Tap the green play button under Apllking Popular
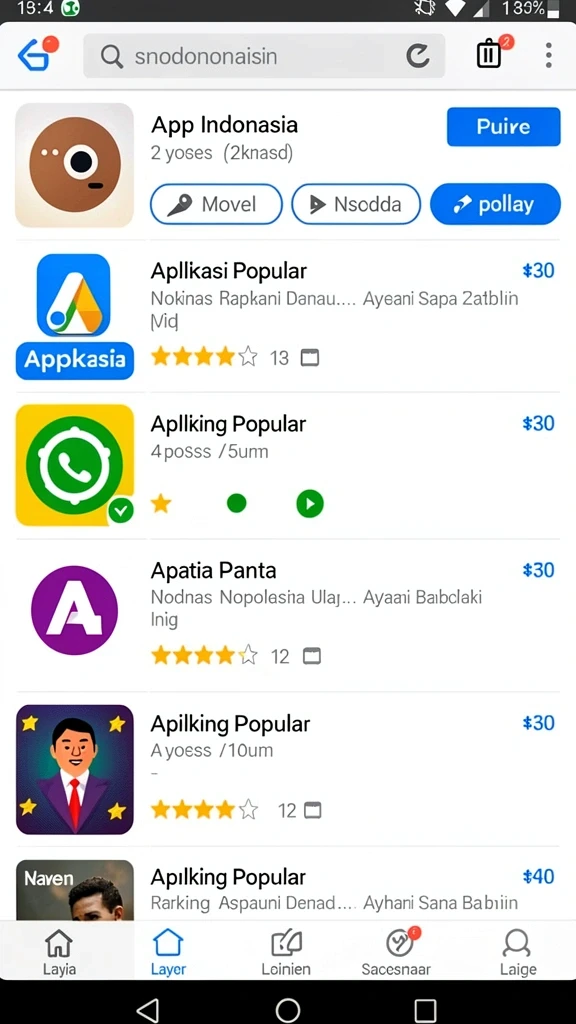Screen dimensions: 576x1024 click(x=310, y=504)
